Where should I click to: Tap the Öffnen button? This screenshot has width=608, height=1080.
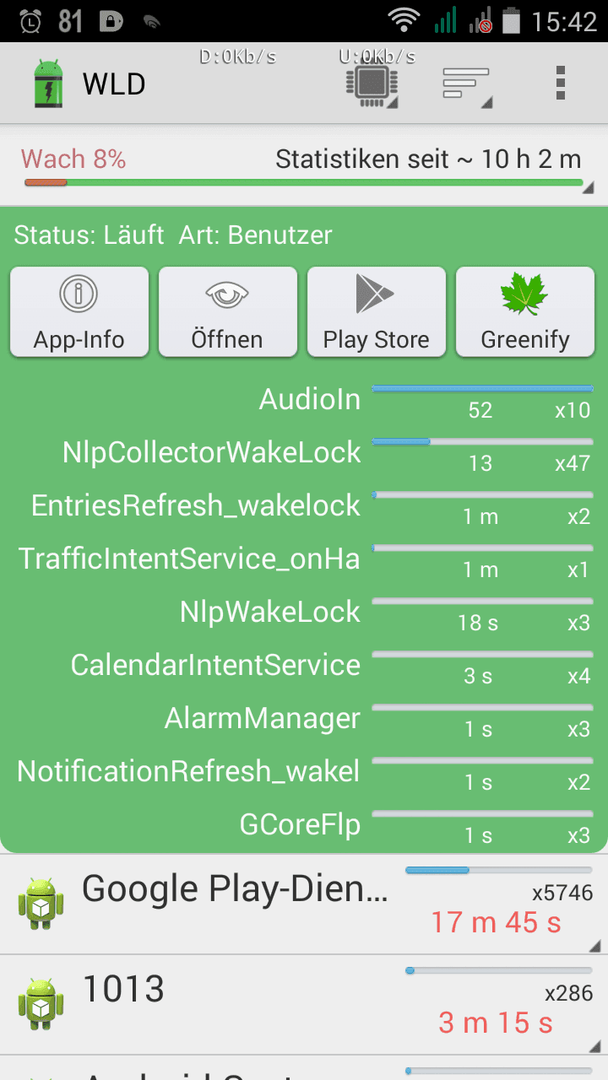click(228, 312)
